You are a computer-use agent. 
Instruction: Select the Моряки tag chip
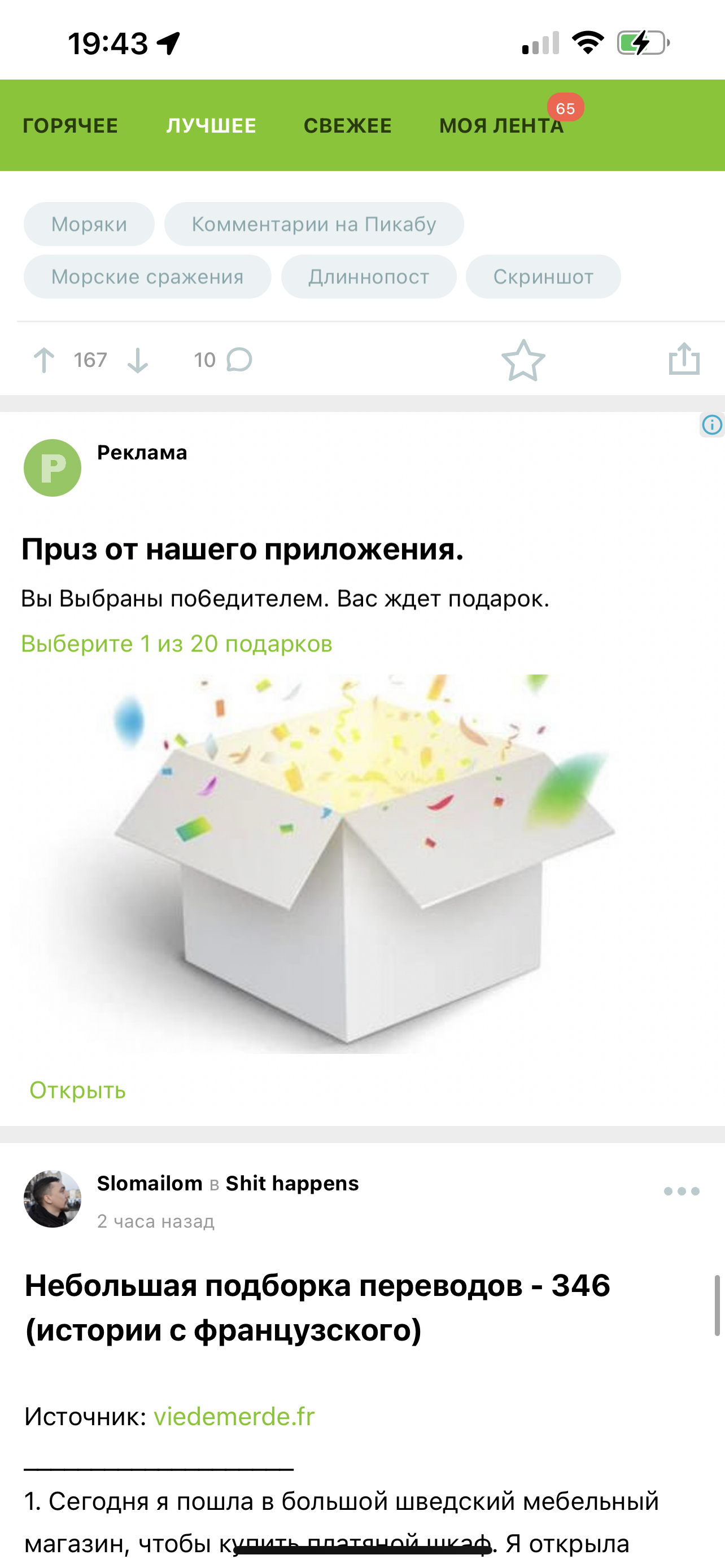pyautogui.click(x=89, y=224)
